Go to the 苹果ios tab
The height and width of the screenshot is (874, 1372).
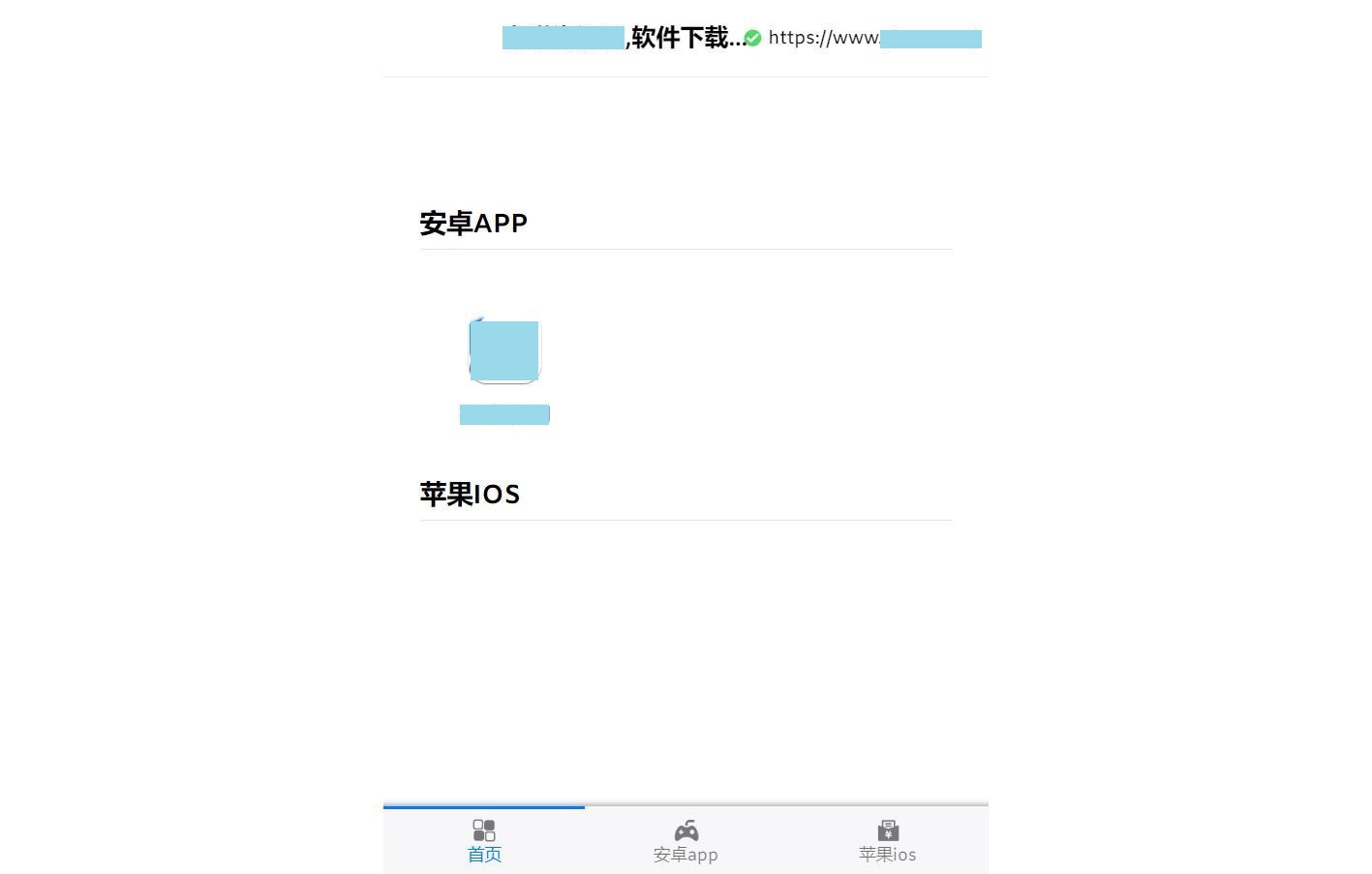pos(887,840)
